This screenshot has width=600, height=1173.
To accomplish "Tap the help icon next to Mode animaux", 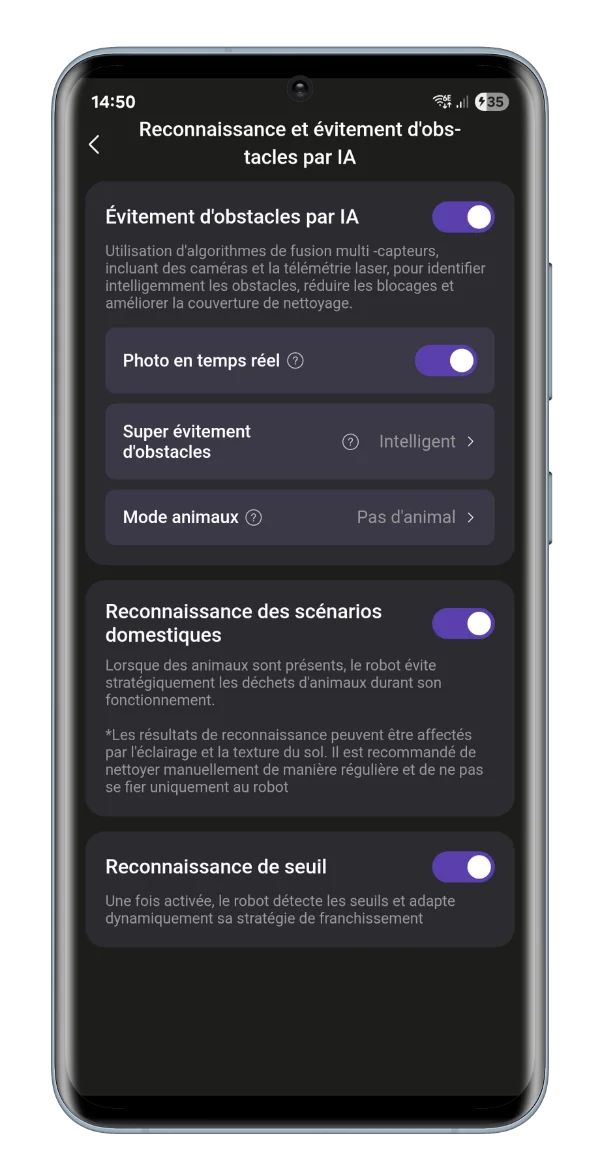I will tap(254, 518).
